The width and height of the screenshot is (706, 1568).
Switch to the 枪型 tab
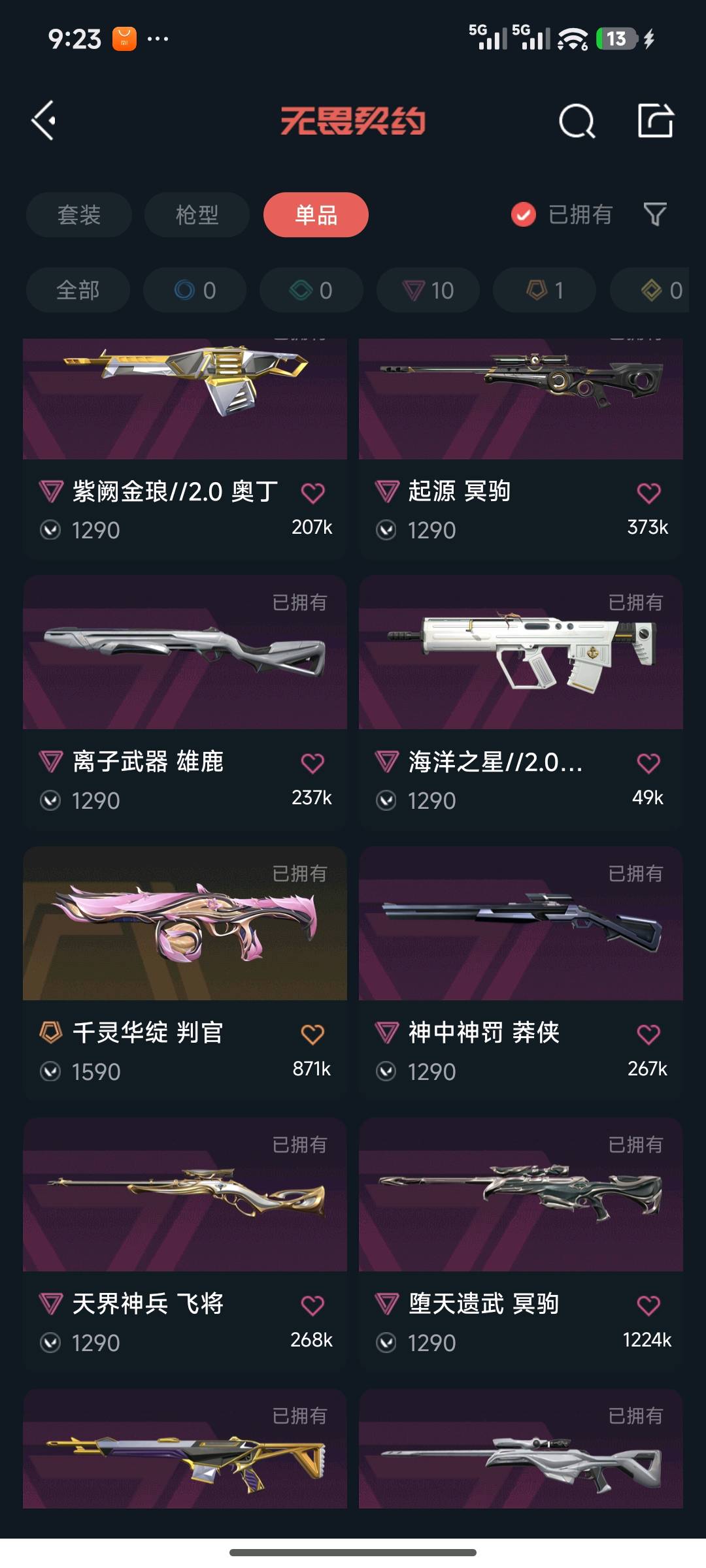(197, 215)
